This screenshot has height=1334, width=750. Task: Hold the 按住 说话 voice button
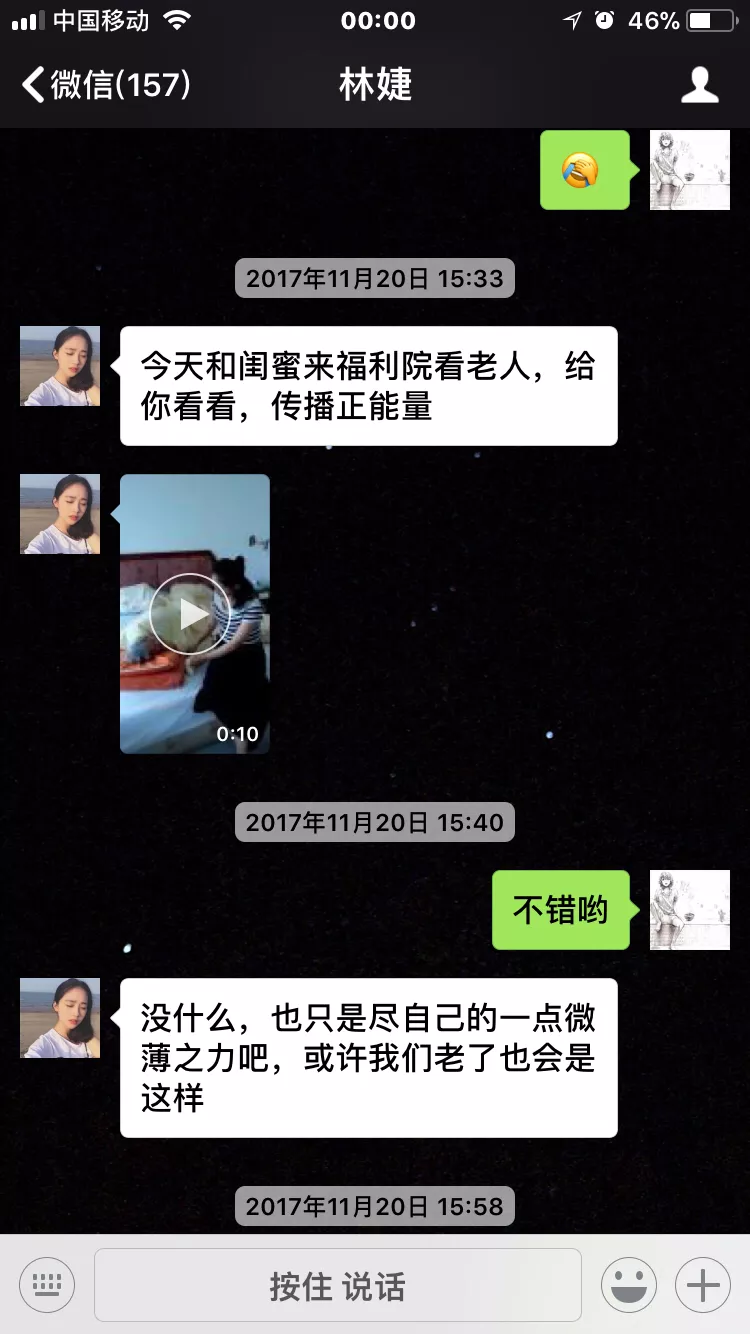tap(337, 1285)
